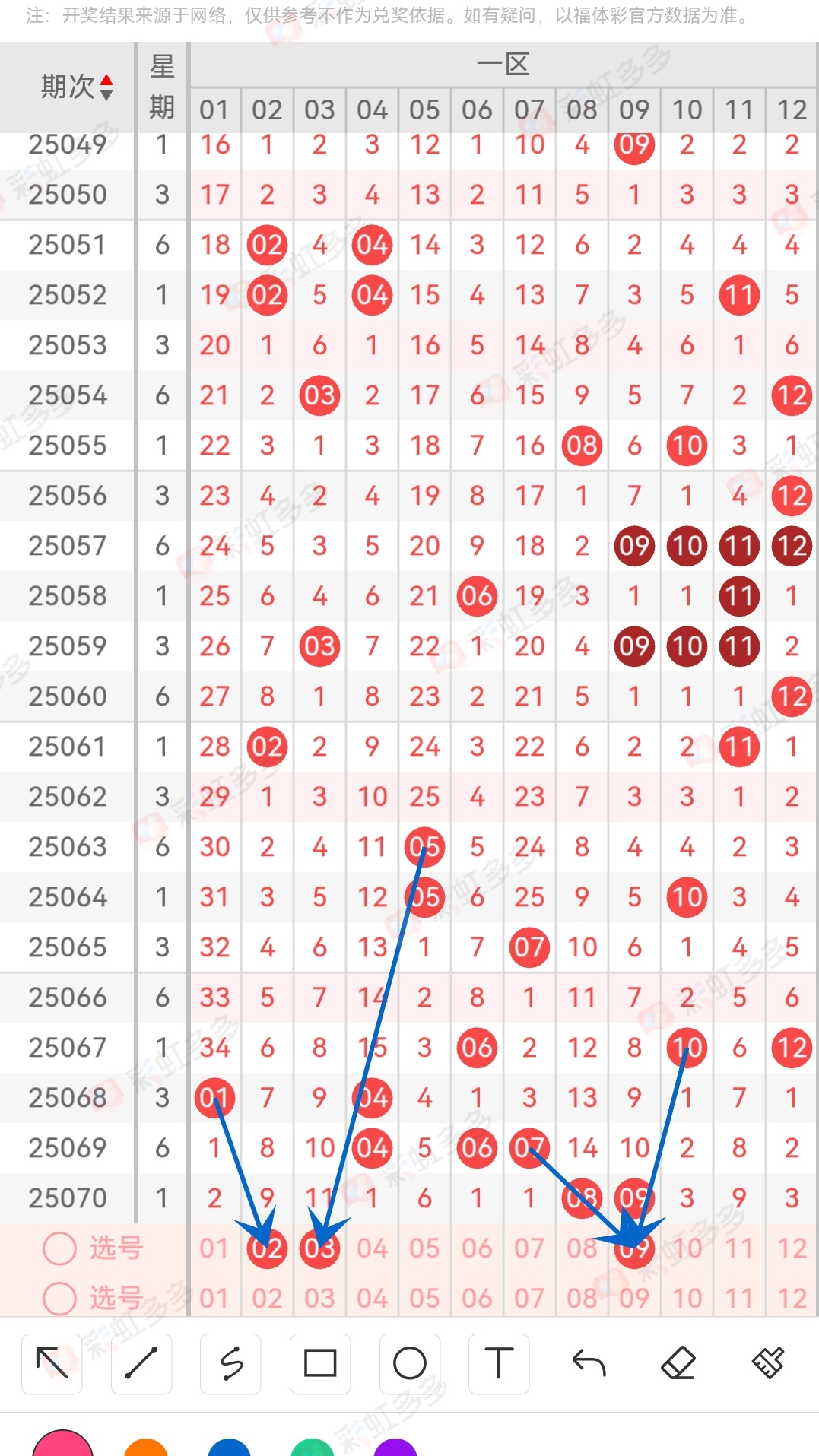Viewport: 819px width, 1456px height.
Task: Choose the pink drawing color
Action: point(63,1445)
